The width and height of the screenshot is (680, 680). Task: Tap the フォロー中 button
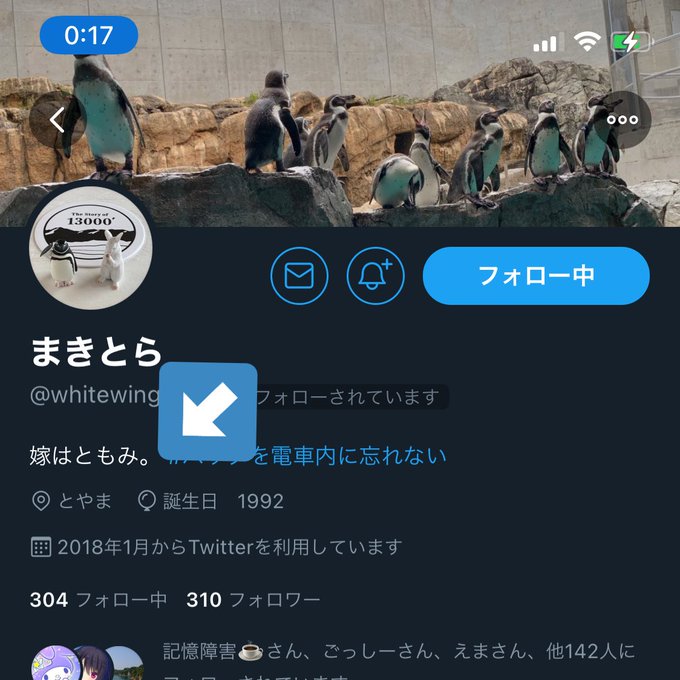536,276
